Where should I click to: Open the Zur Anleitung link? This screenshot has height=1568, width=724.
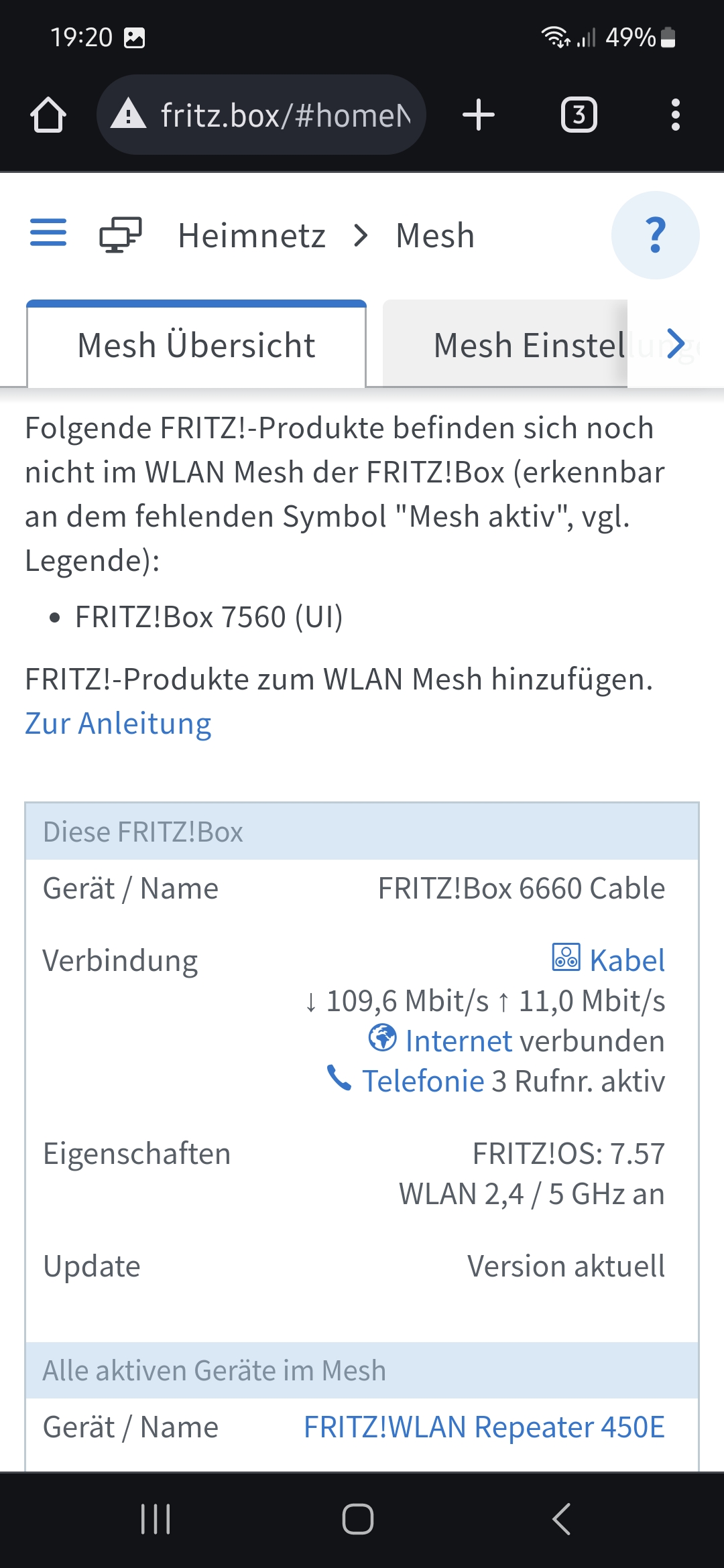(118, 724)
